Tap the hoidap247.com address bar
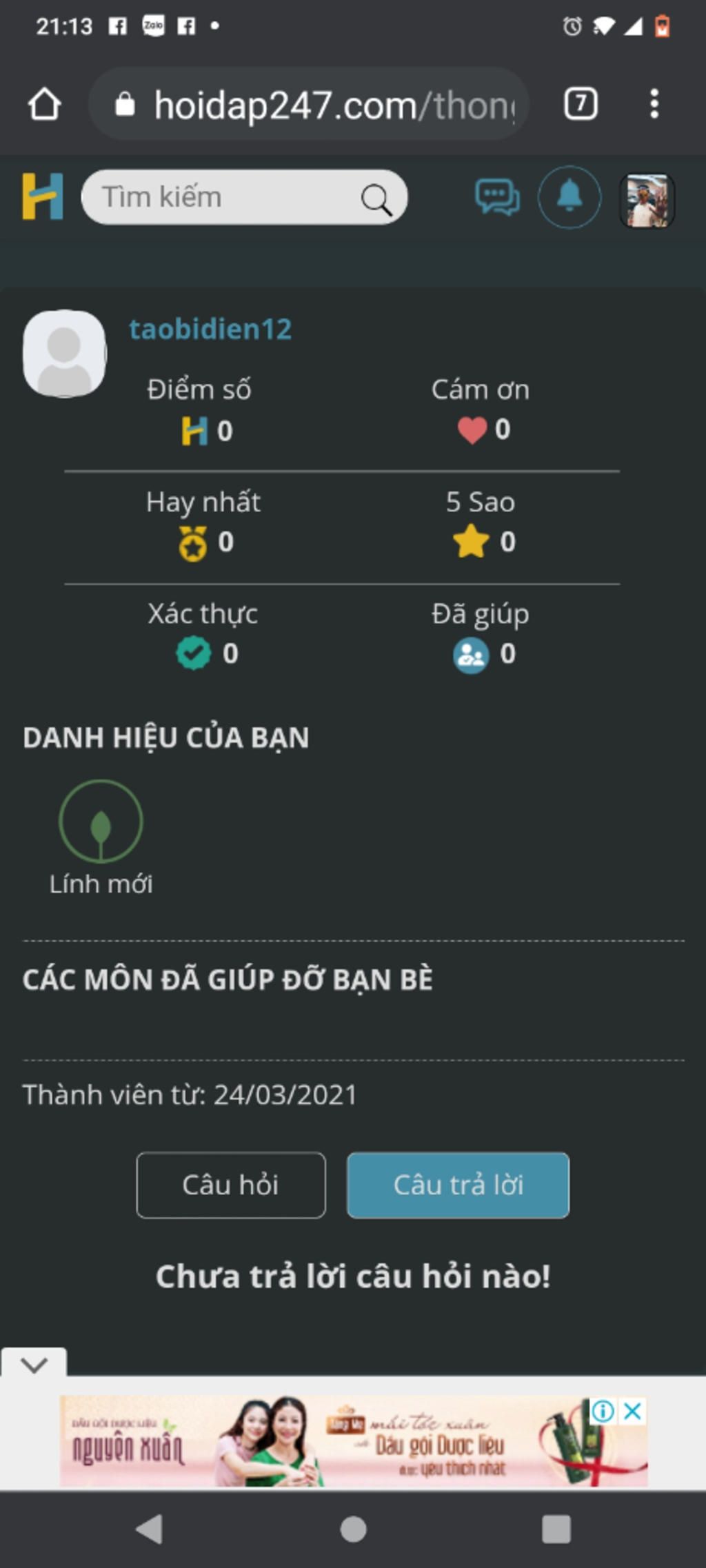706x1568 pixels. [x=310, y=105]
